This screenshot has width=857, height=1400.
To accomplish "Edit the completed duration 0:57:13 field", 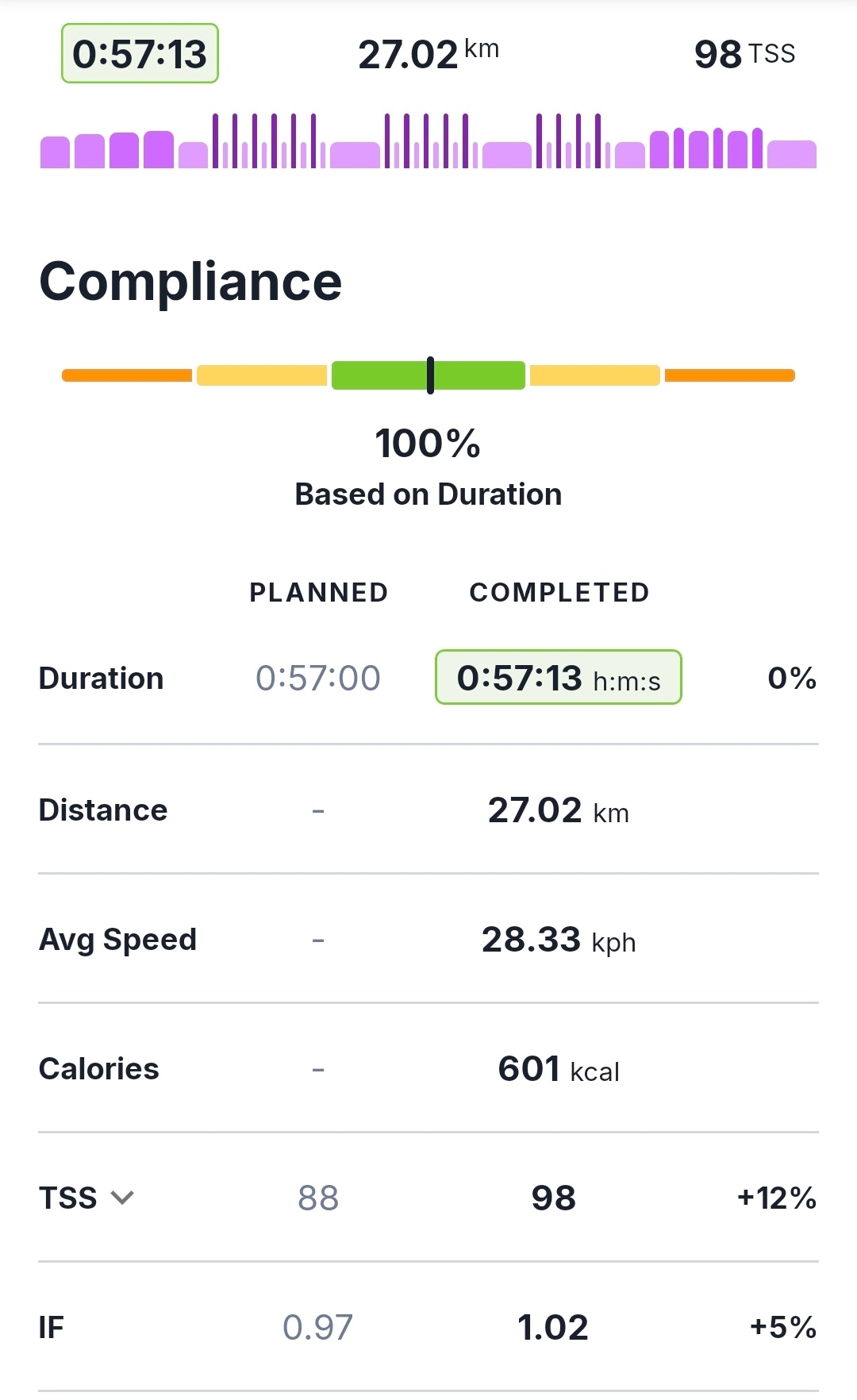I will coord(558,678).
